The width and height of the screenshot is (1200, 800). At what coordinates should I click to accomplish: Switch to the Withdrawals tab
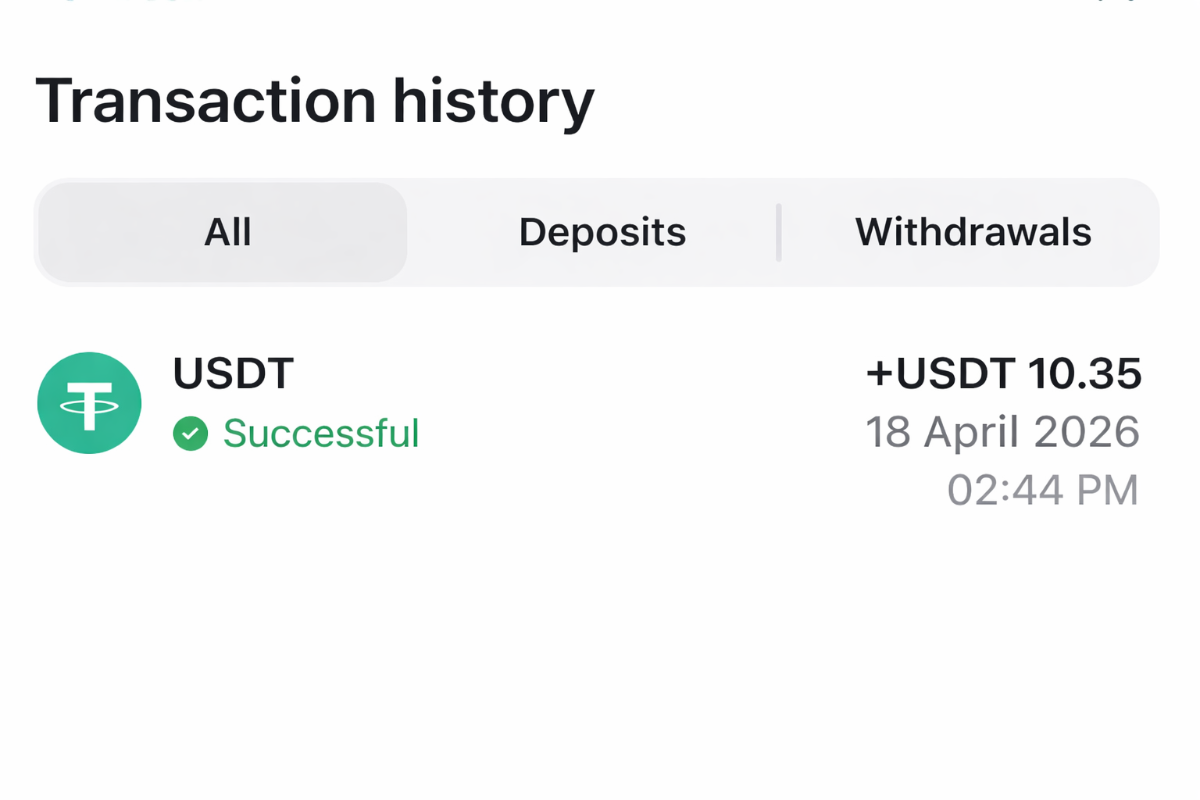(x=972, y=232)
